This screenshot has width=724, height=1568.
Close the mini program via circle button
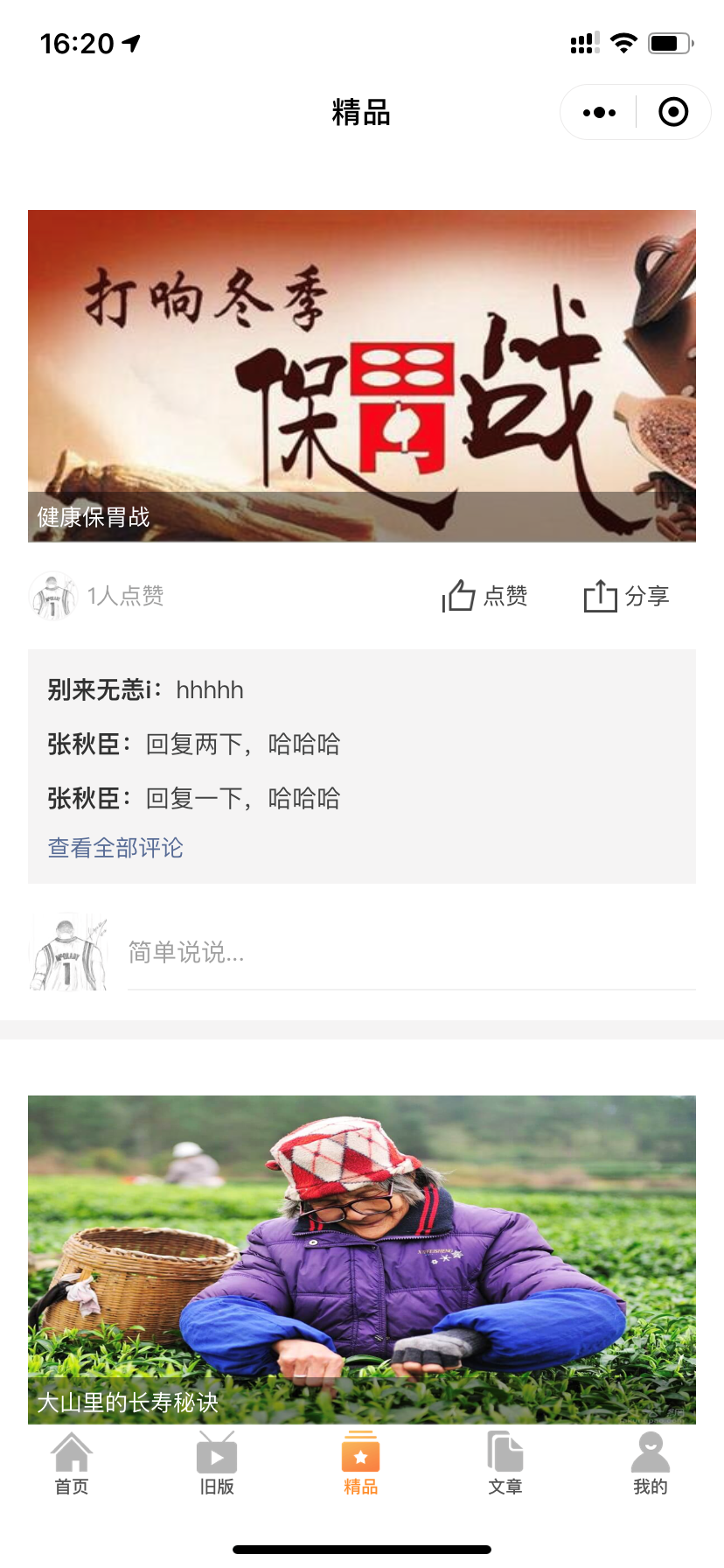click(x=672, y=113)
